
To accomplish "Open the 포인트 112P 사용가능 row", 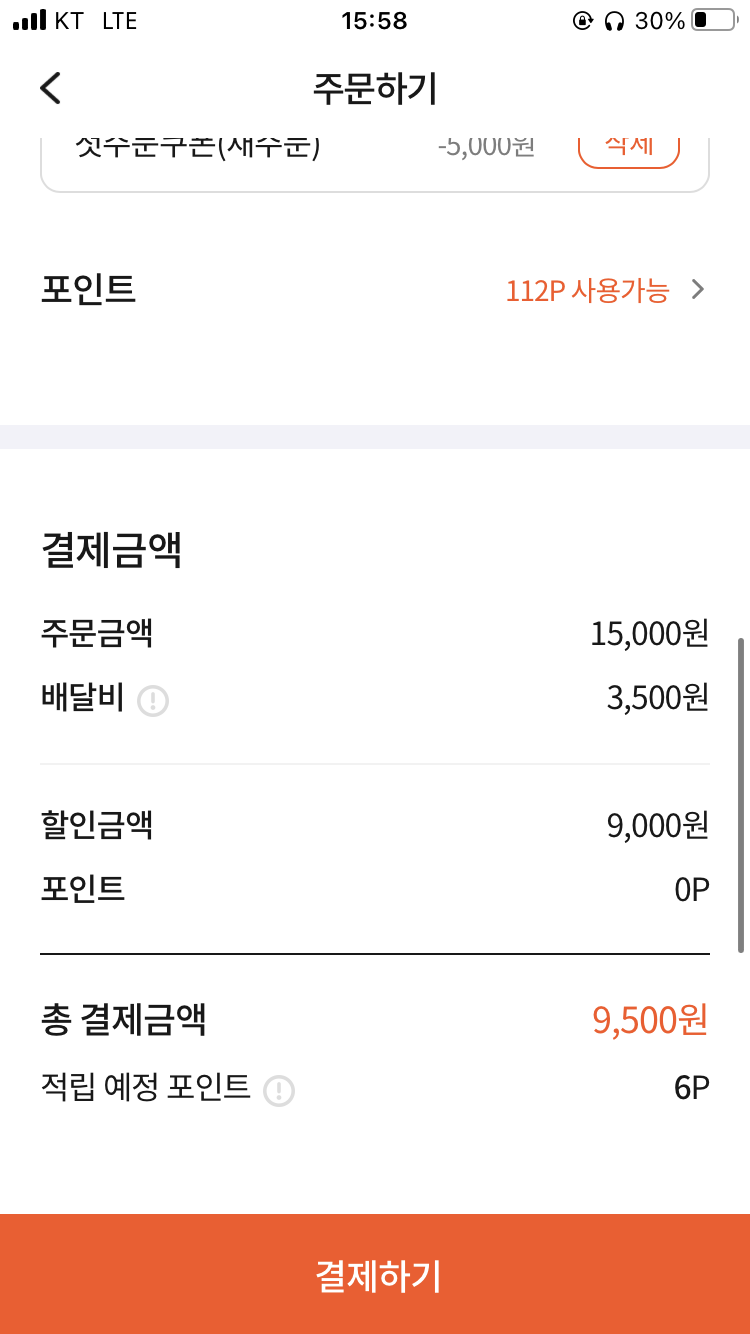I will point(375,290).
